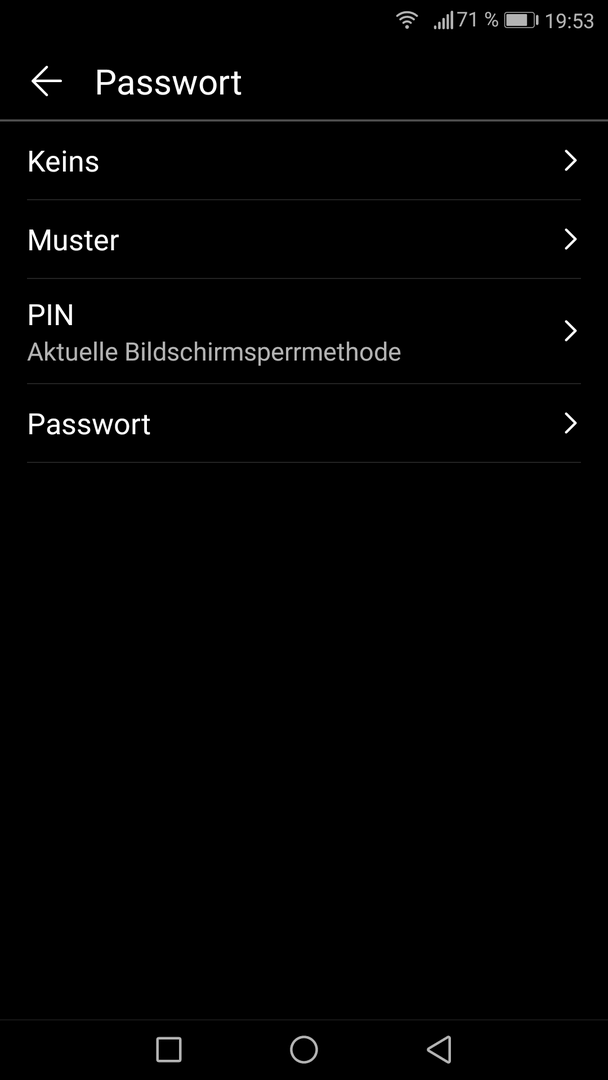Select Passwort row in the list
This screenshot has width=608, height=1080.
coord(304,424)
